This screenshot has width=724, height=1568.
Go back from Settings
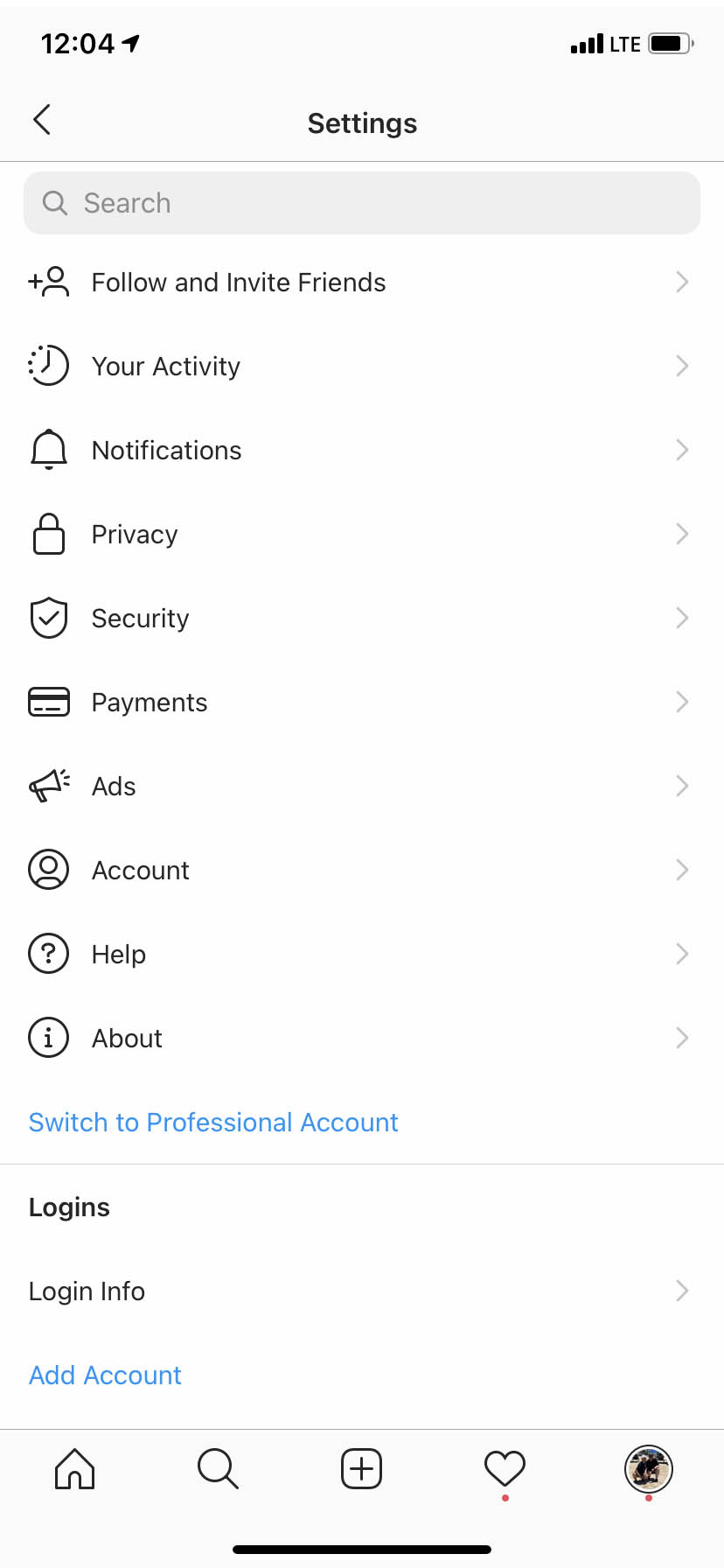tap(42, 121)
